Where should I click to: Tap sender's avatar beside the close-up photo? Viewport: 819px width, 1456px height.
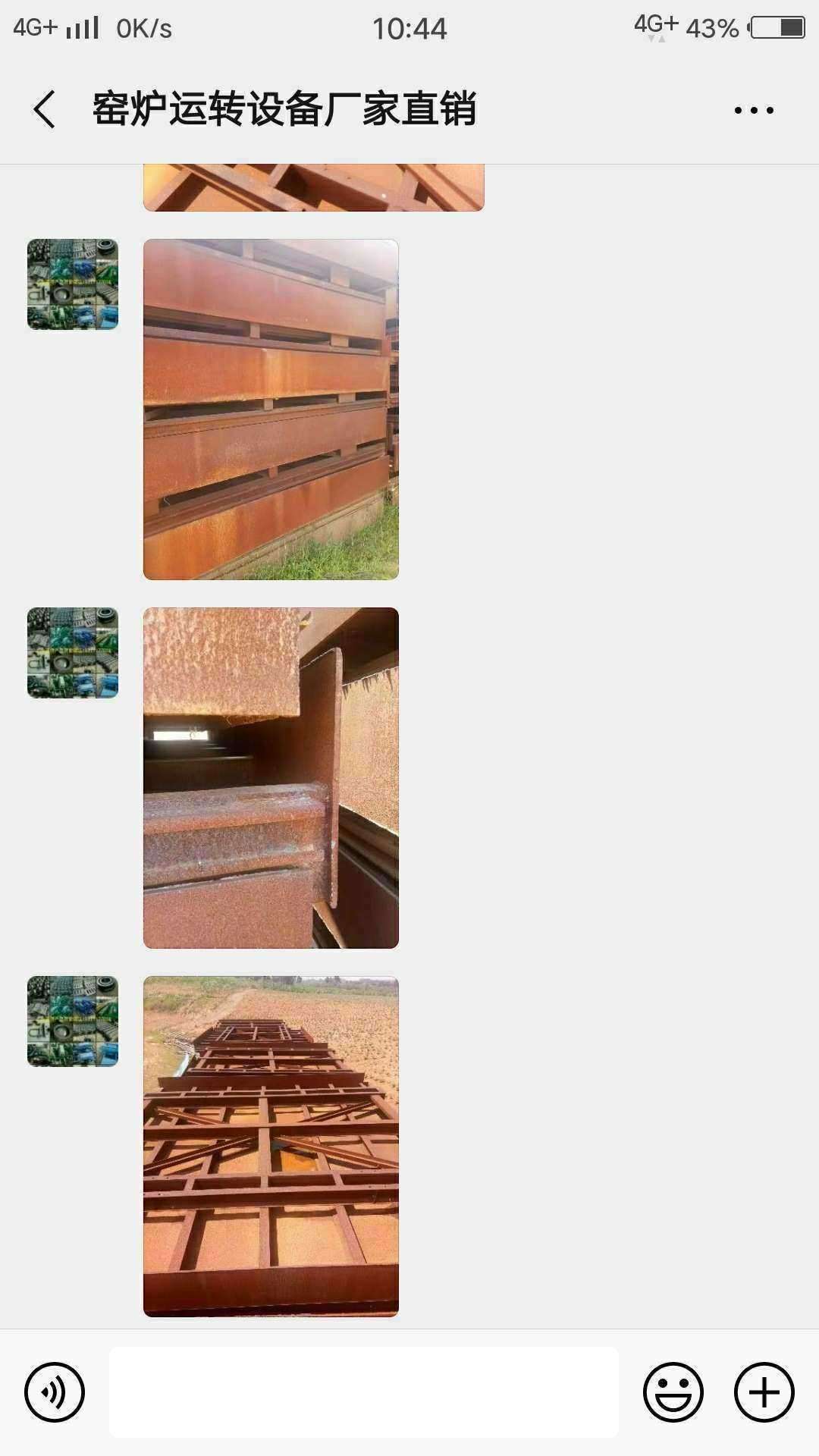[x=73, y=653]
